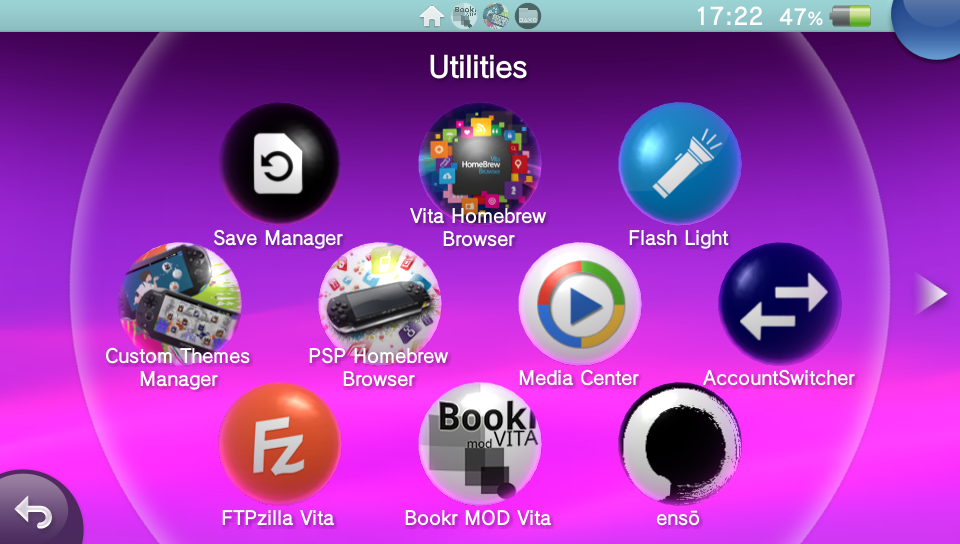
Task: Open Custom Themes Manager
Action: tap(179, 303)
